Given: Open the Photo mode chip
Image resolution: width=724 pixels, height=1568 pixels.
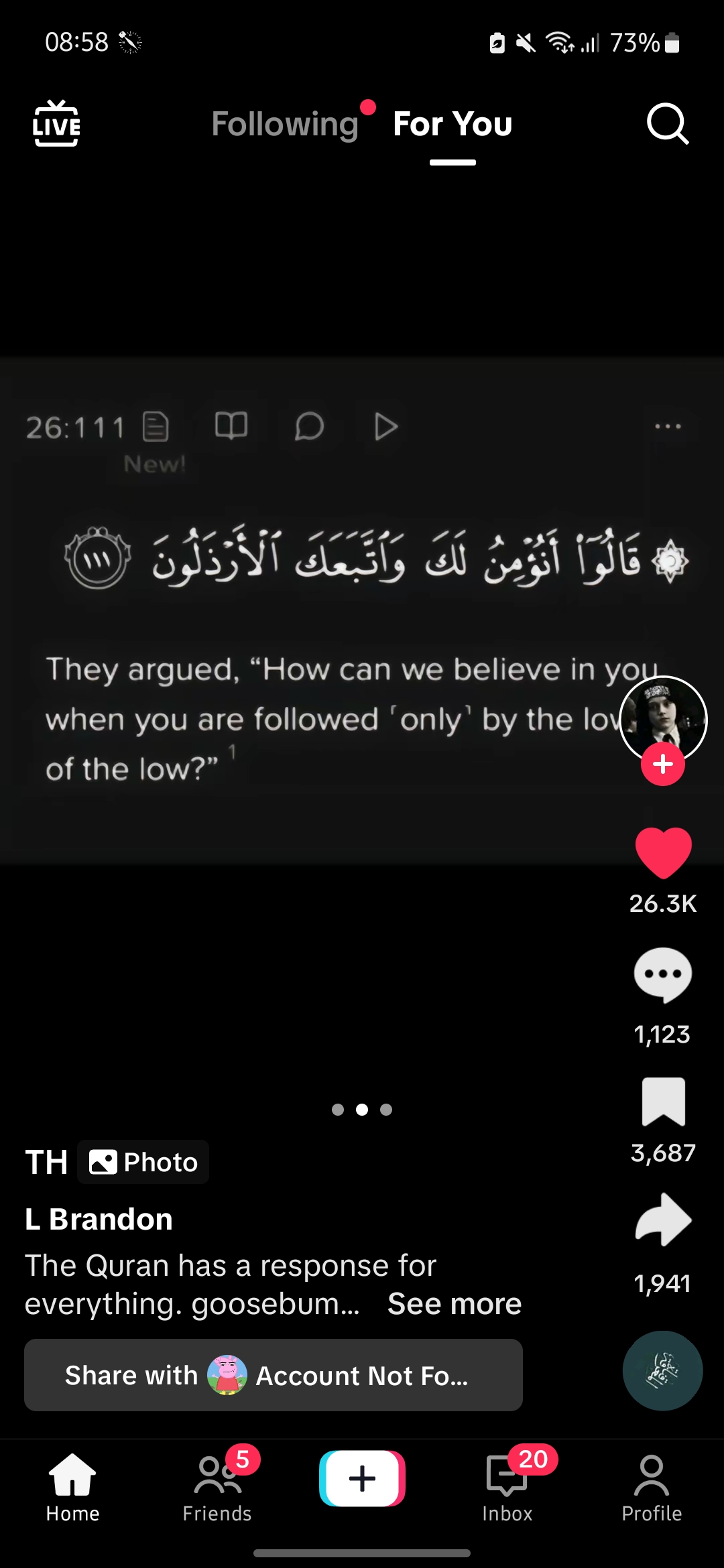Looking at the screenshot, I should 143,1162.
